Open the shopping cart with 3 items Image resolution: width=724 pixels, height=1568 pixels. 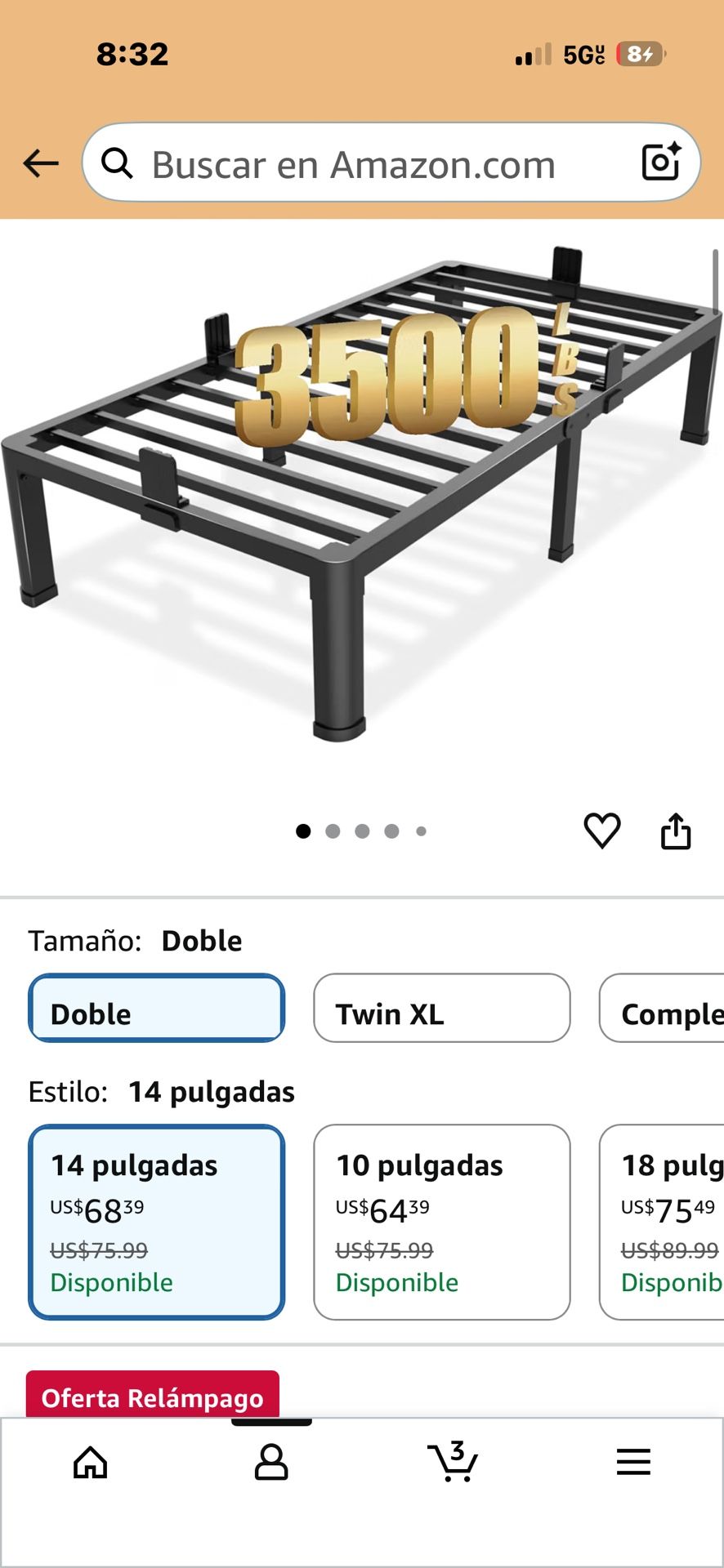(x=453, y=1461)
